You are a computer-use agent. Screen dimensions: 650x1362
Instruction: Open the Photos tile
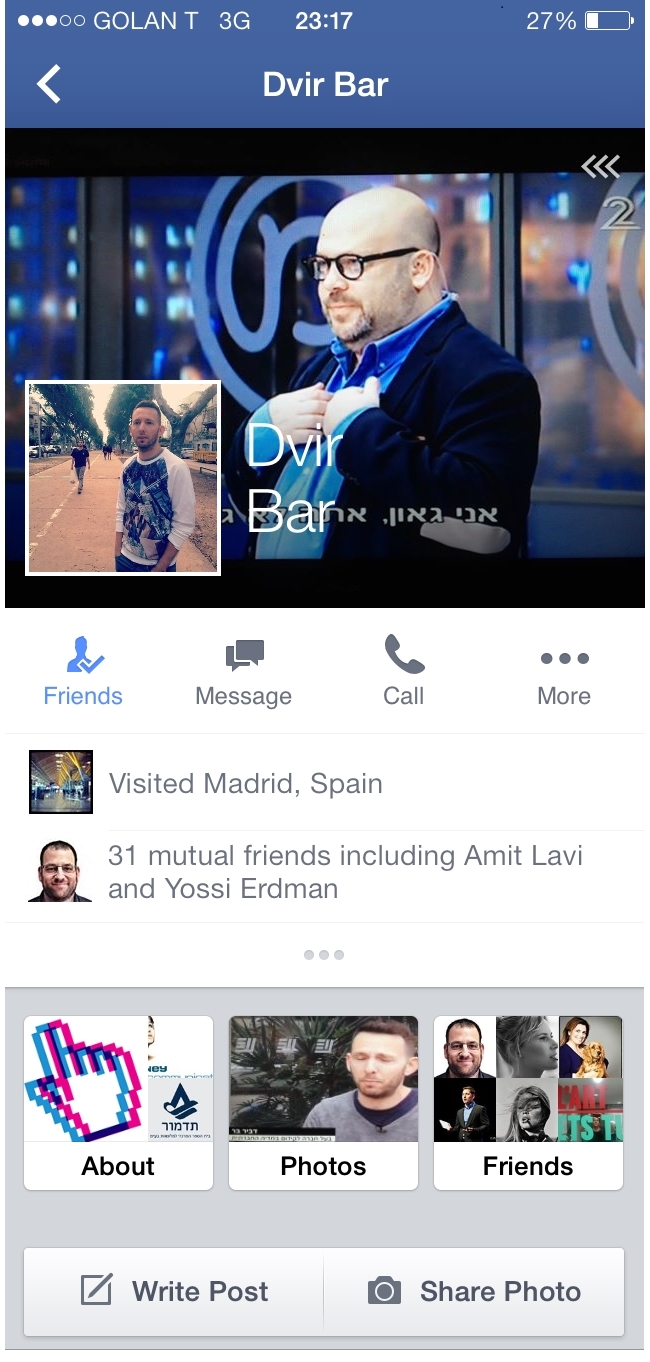click(323, 1102)
